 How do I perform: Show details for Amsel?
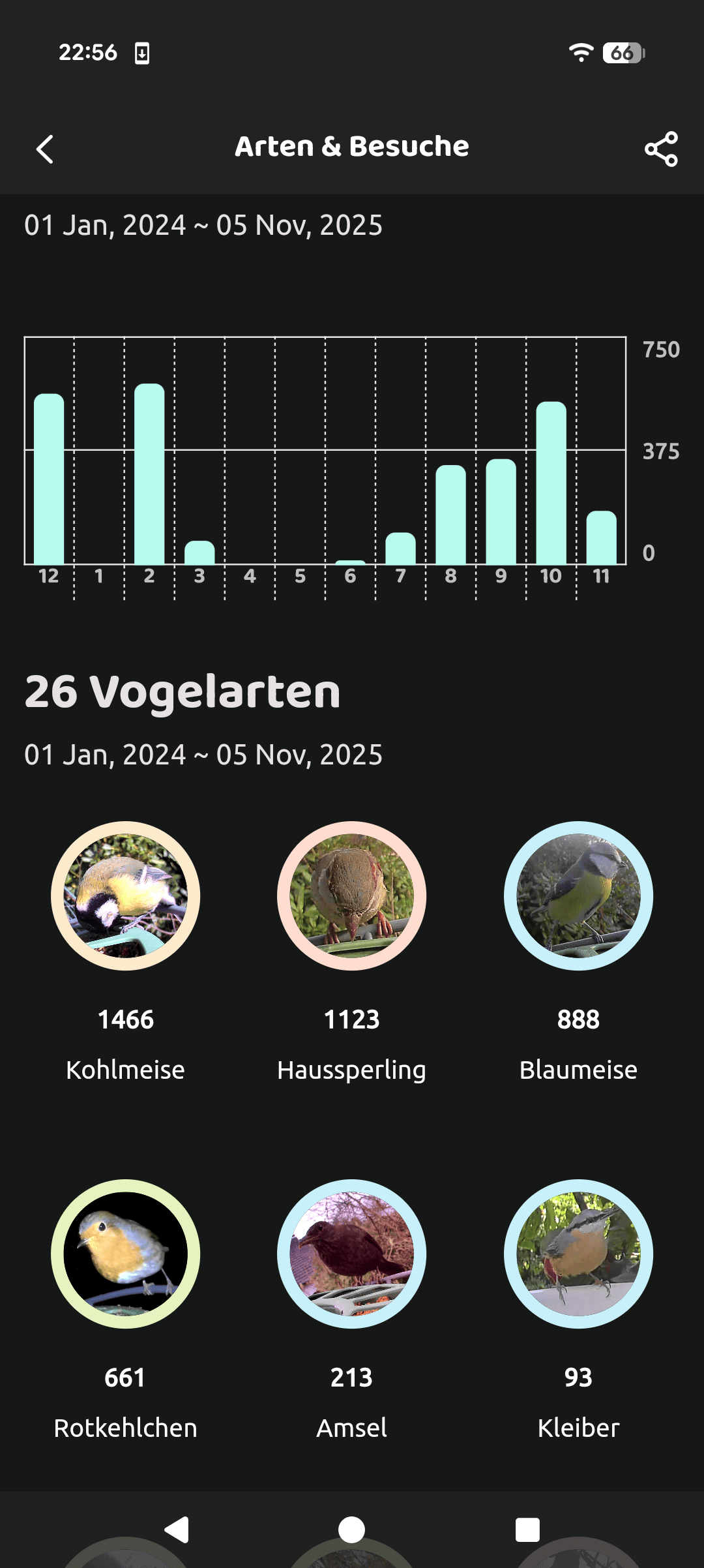tap(351, 1254)
